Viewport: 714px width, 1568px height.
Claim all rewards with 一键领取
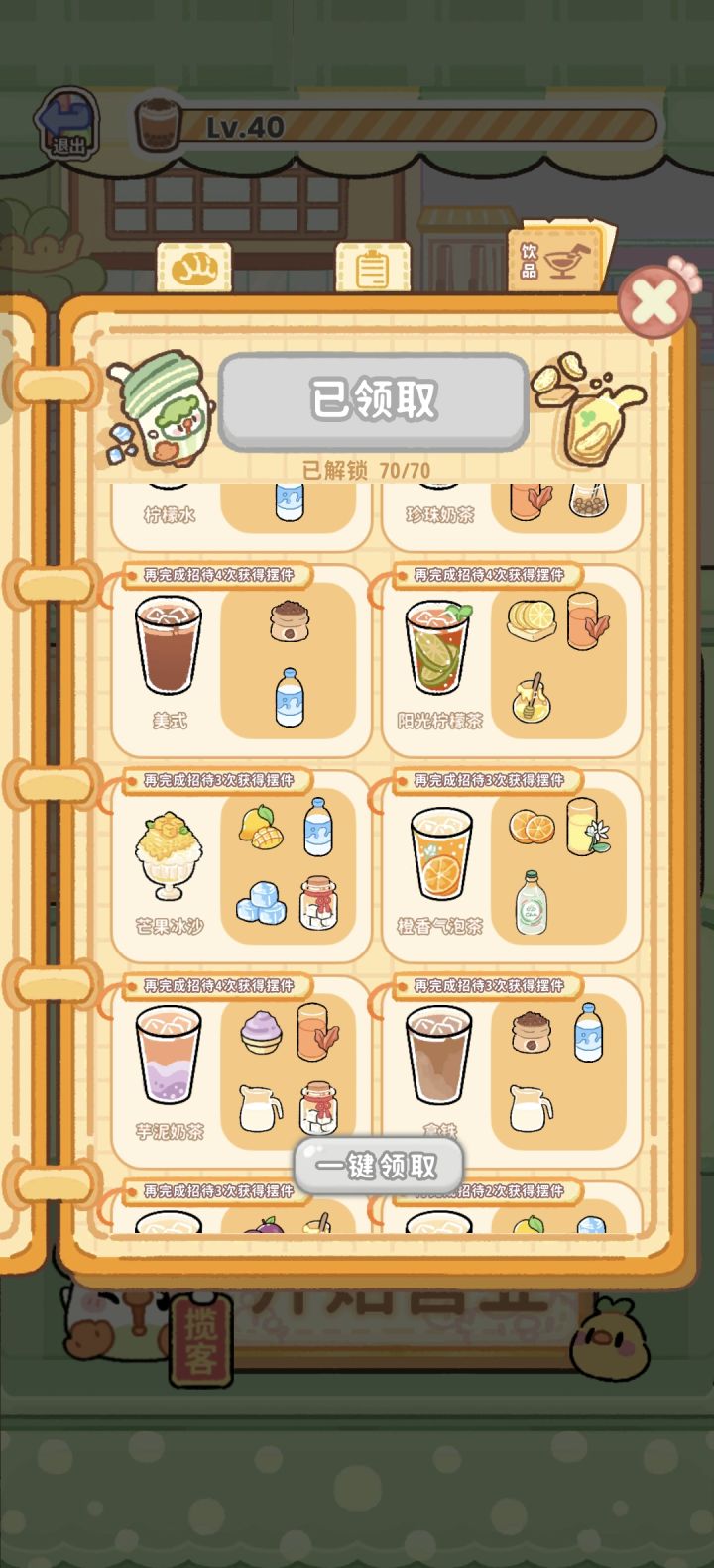click(x=378, y=1165)
